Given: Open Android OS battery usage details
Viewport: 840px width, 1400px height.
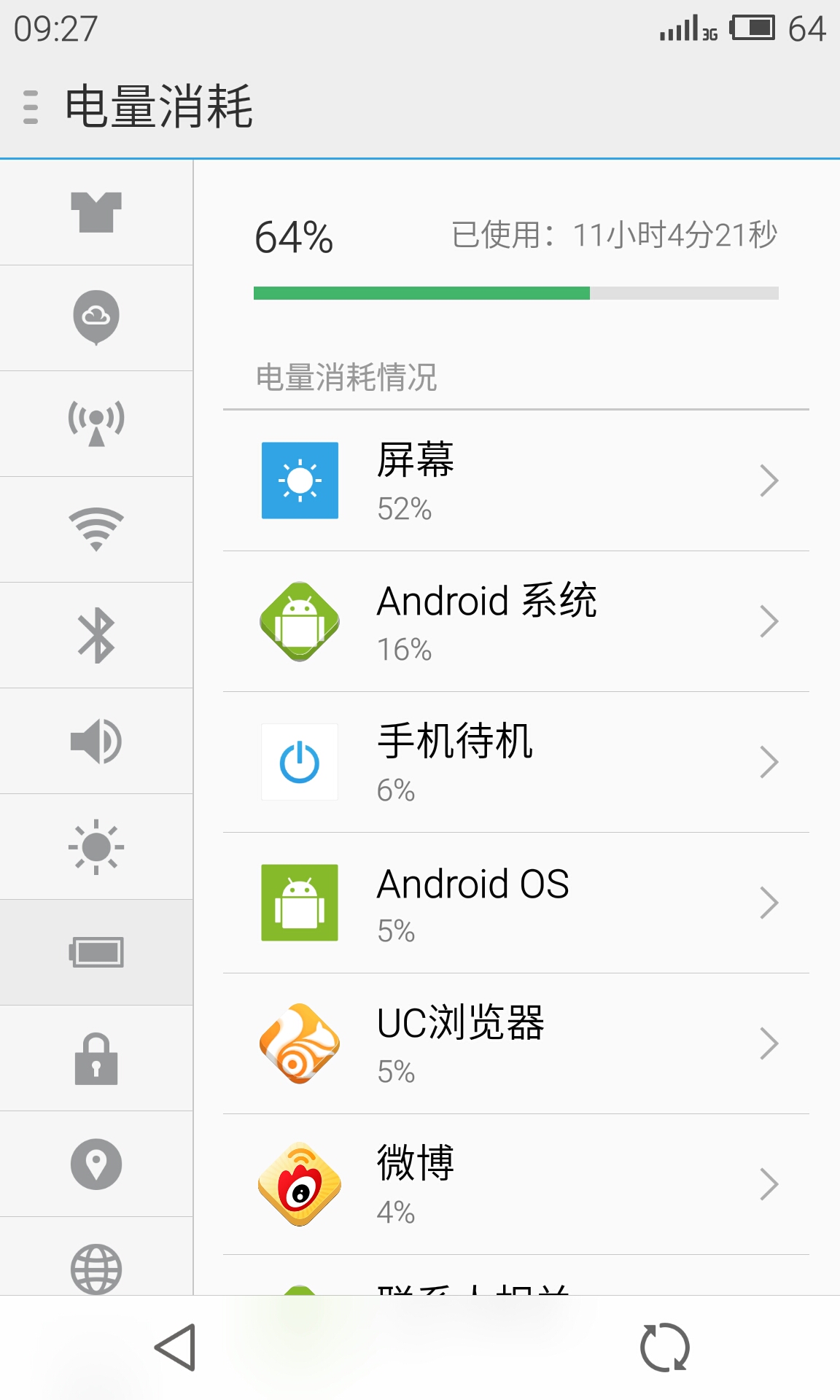Looking at the screenshot, I should (x=516, y=903).
